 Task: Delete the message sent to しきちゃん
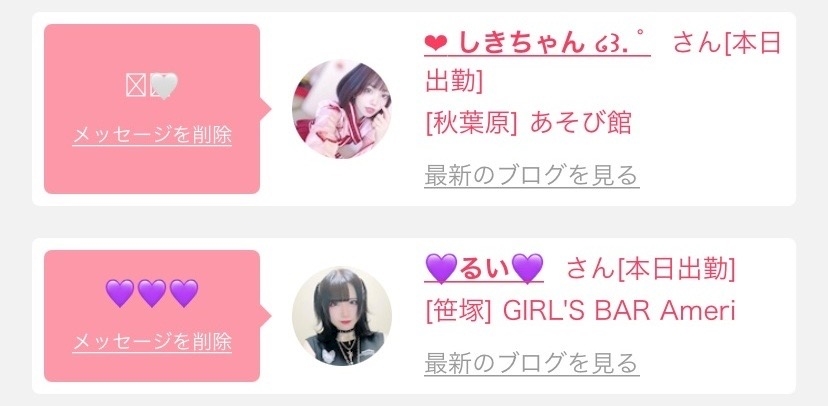pyautogui.click(x=152, y=135)
